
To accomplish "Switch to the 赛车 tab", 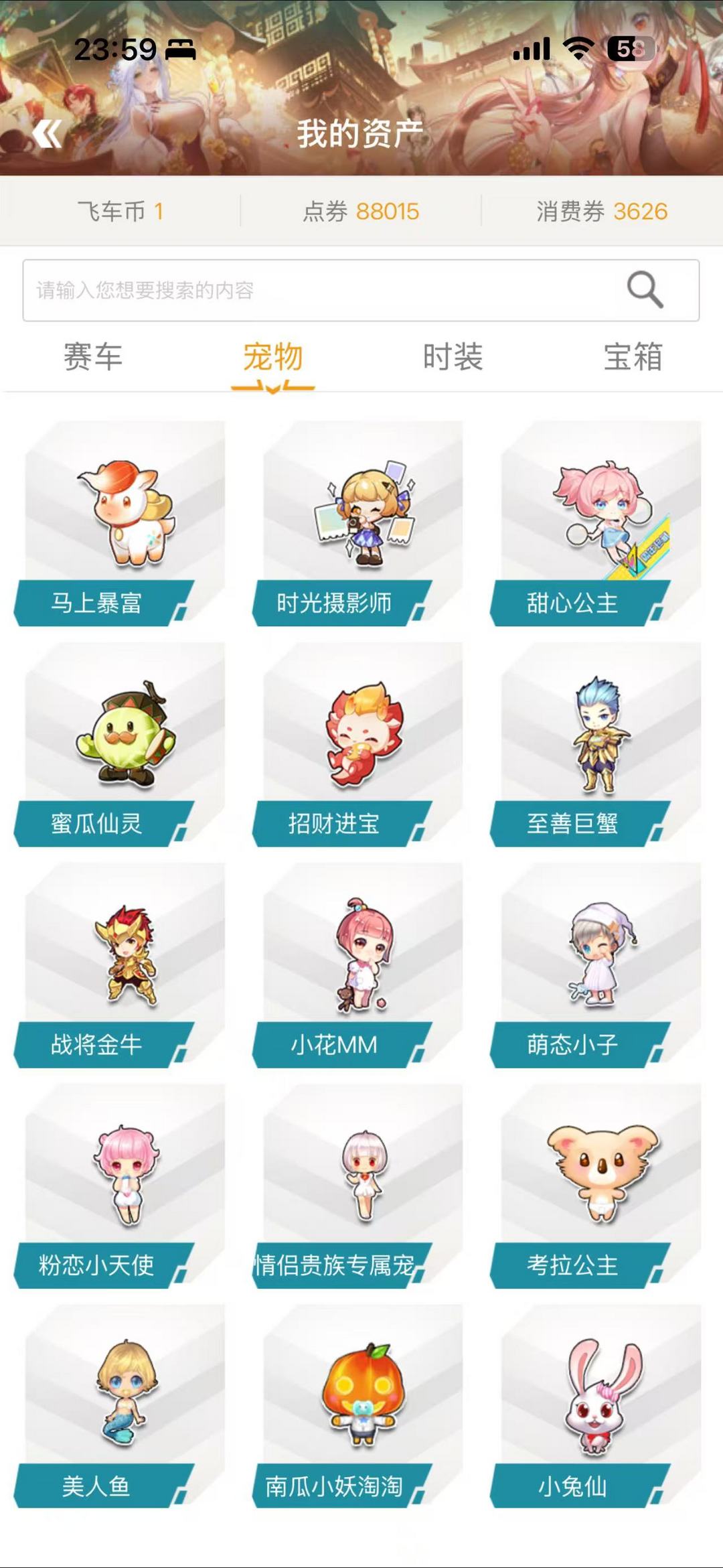I will 94,359.
